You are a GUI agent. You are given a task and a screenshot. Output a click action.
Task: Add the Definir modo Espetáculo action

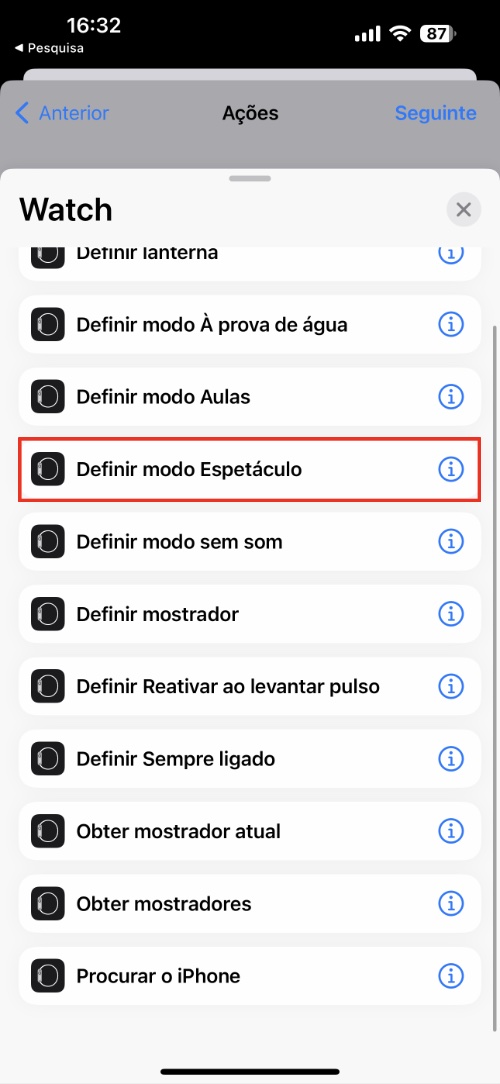[x=249, y=469]
